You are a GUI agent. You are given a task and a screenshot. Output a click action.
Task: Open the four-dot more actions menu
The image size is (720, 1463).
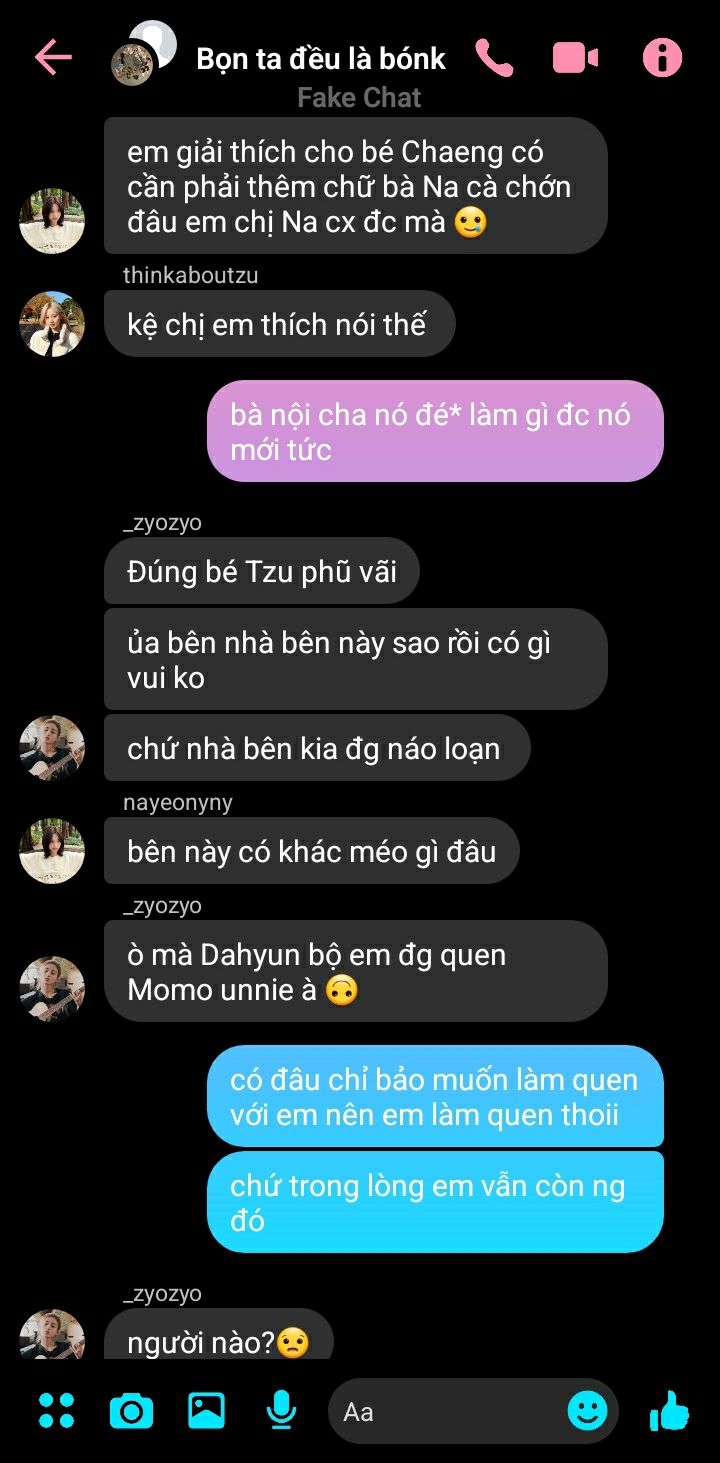(x=57, y=1410)
